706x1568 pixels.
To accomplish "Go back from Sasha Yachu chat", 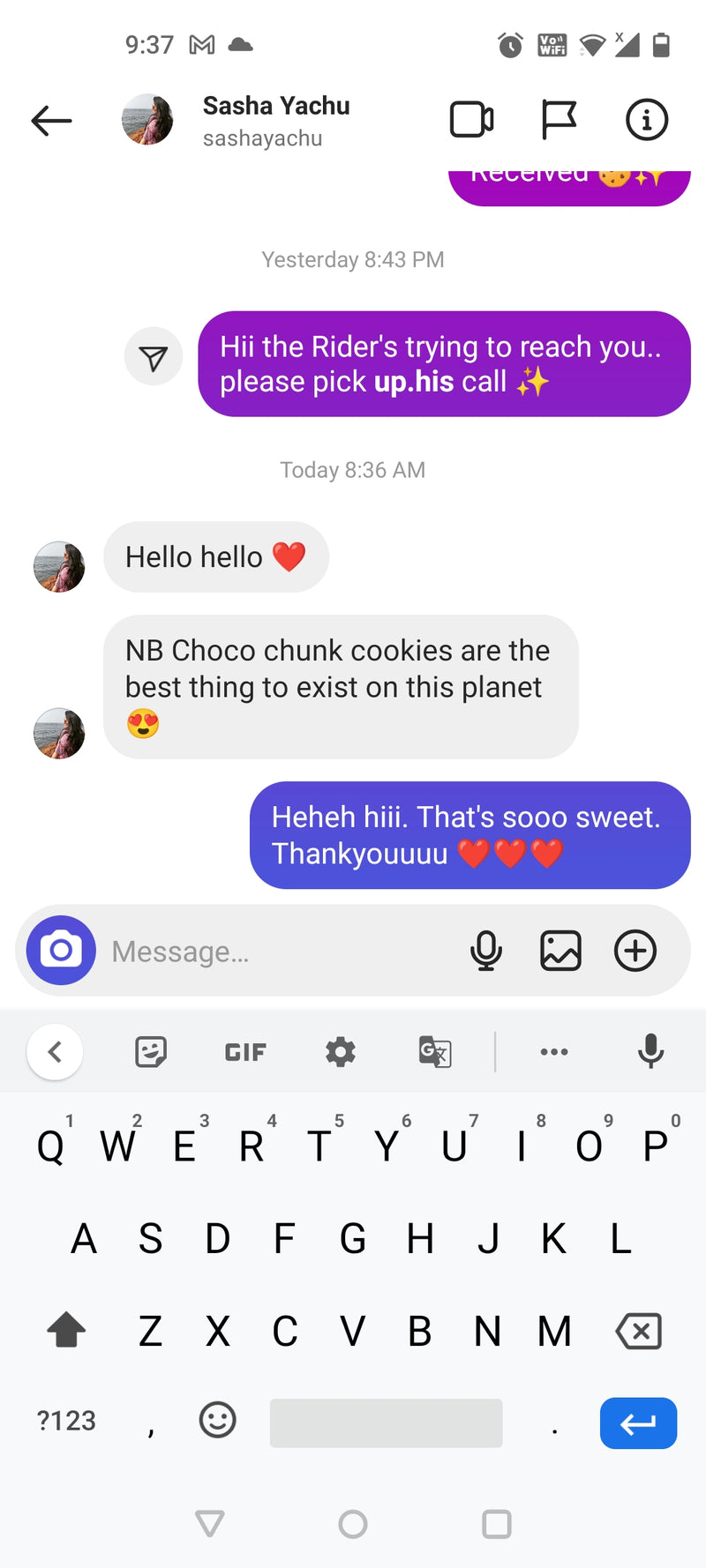I will point(51,121).
